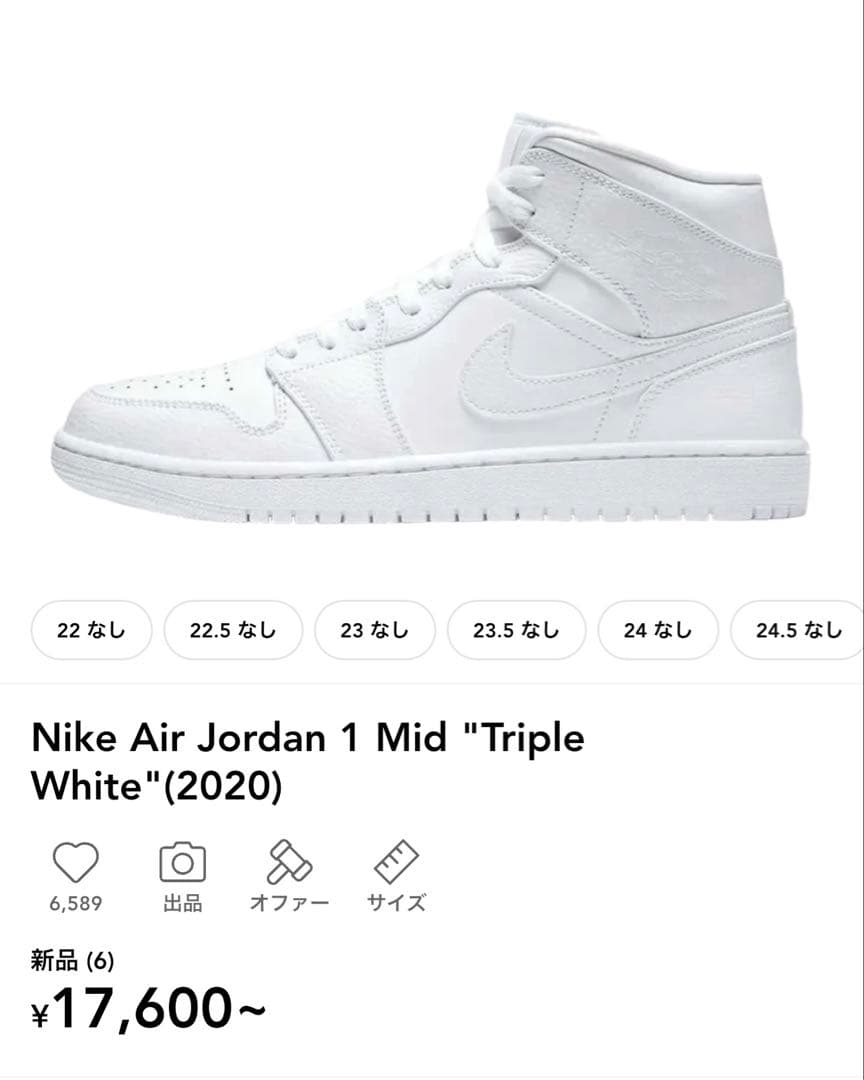Open the オファー offer icon
This screenshot has width=864, height=1080.
[289, 862]
